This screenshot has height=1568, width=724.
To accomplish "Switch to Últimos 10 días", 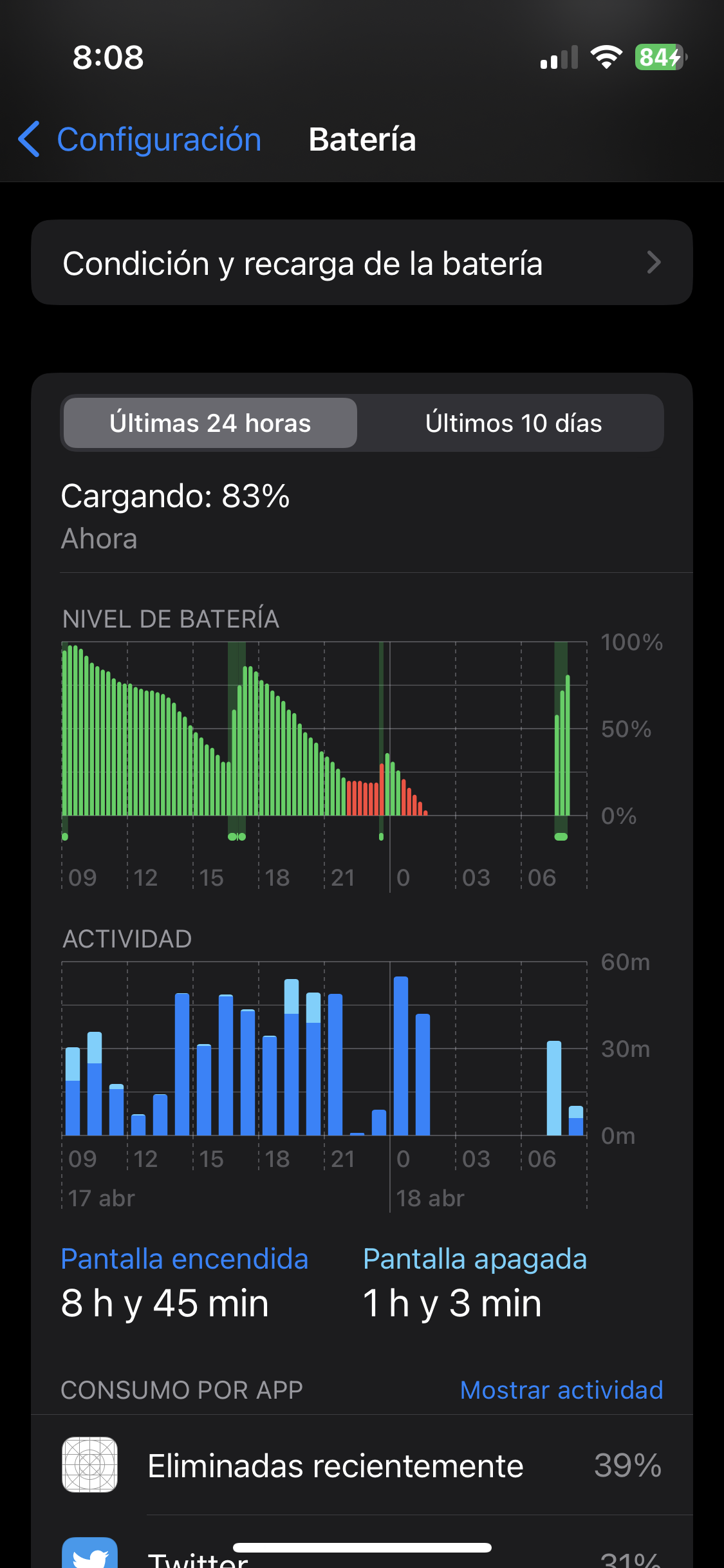I will pyautogui.click(x=513, y=423).
